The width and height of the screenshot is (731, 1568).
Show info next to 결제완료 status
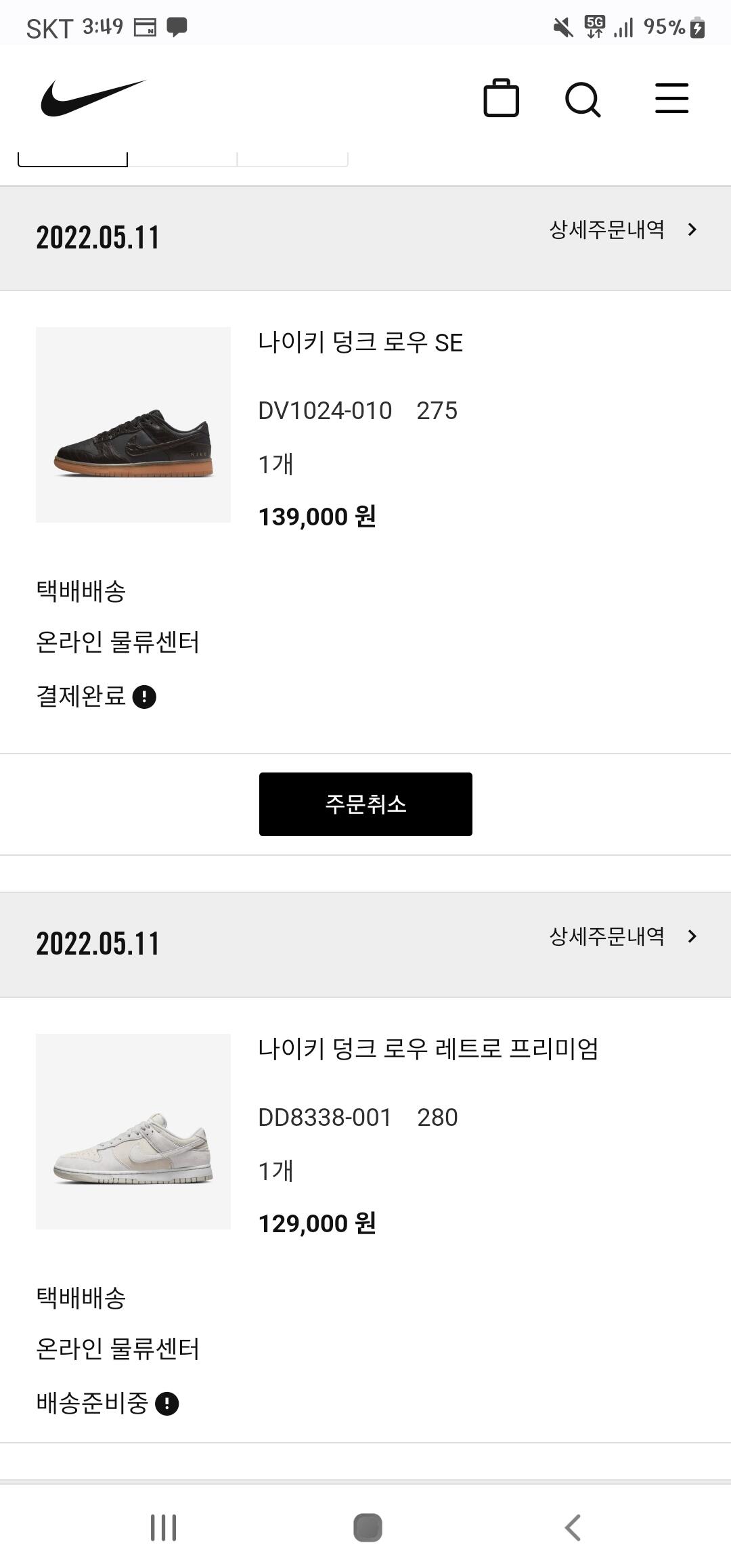[x=144, y=697]
